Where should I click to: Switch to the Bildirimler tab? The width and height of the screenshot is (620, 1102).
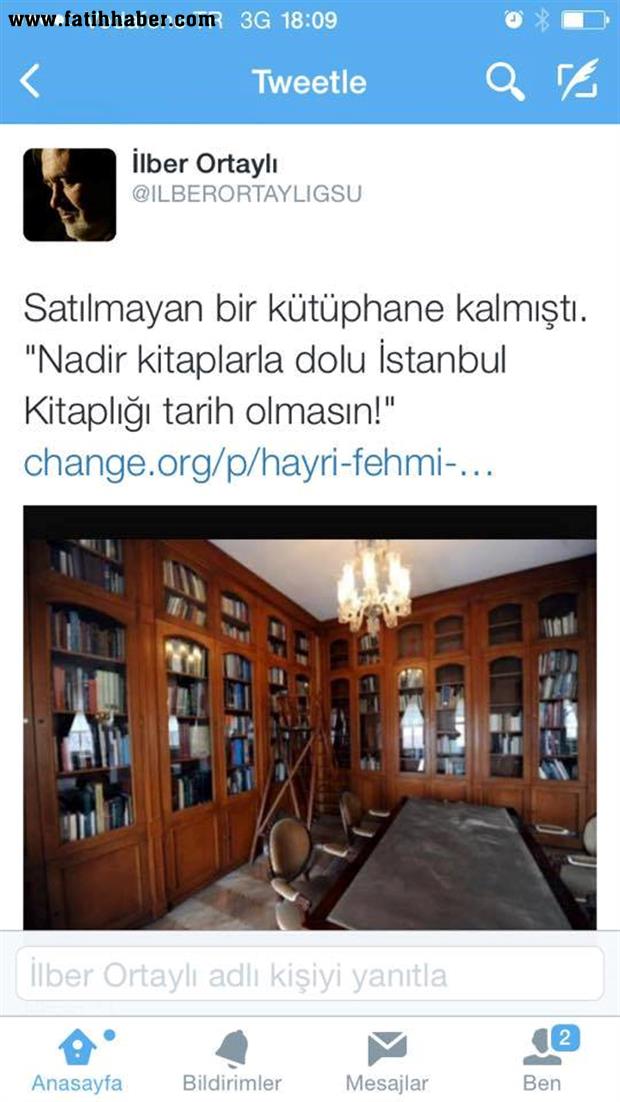pos(232,1060)
